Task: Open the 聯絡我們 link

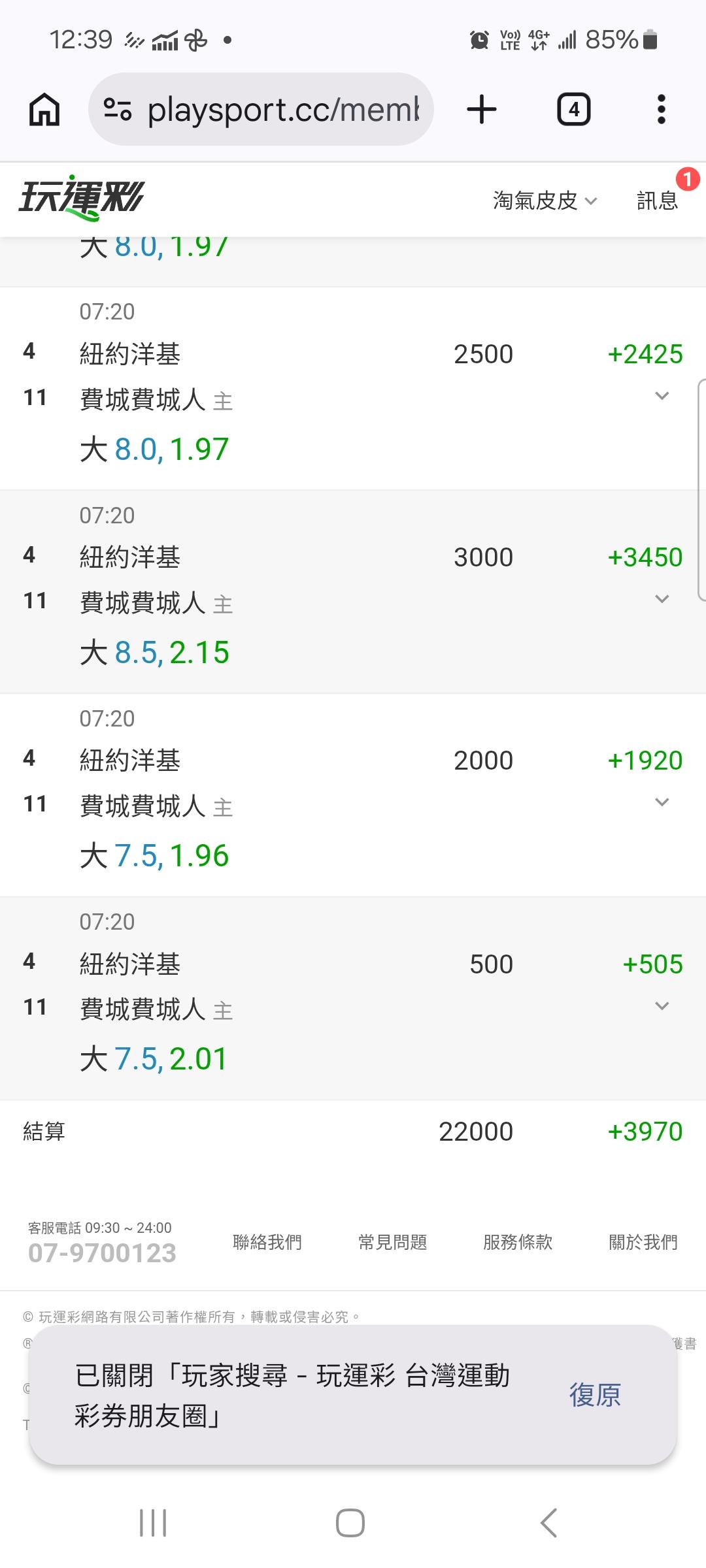Action: (267, 1242)
